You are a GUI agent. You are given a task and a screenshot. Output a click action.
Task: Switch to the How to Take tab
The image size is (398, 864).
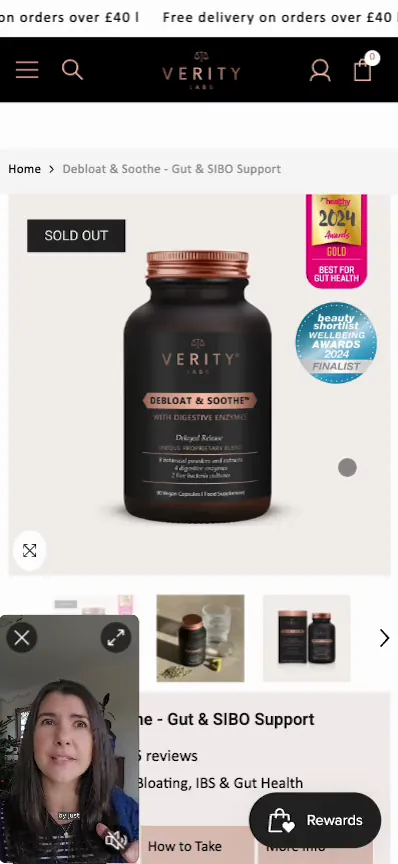pos(185,846)
